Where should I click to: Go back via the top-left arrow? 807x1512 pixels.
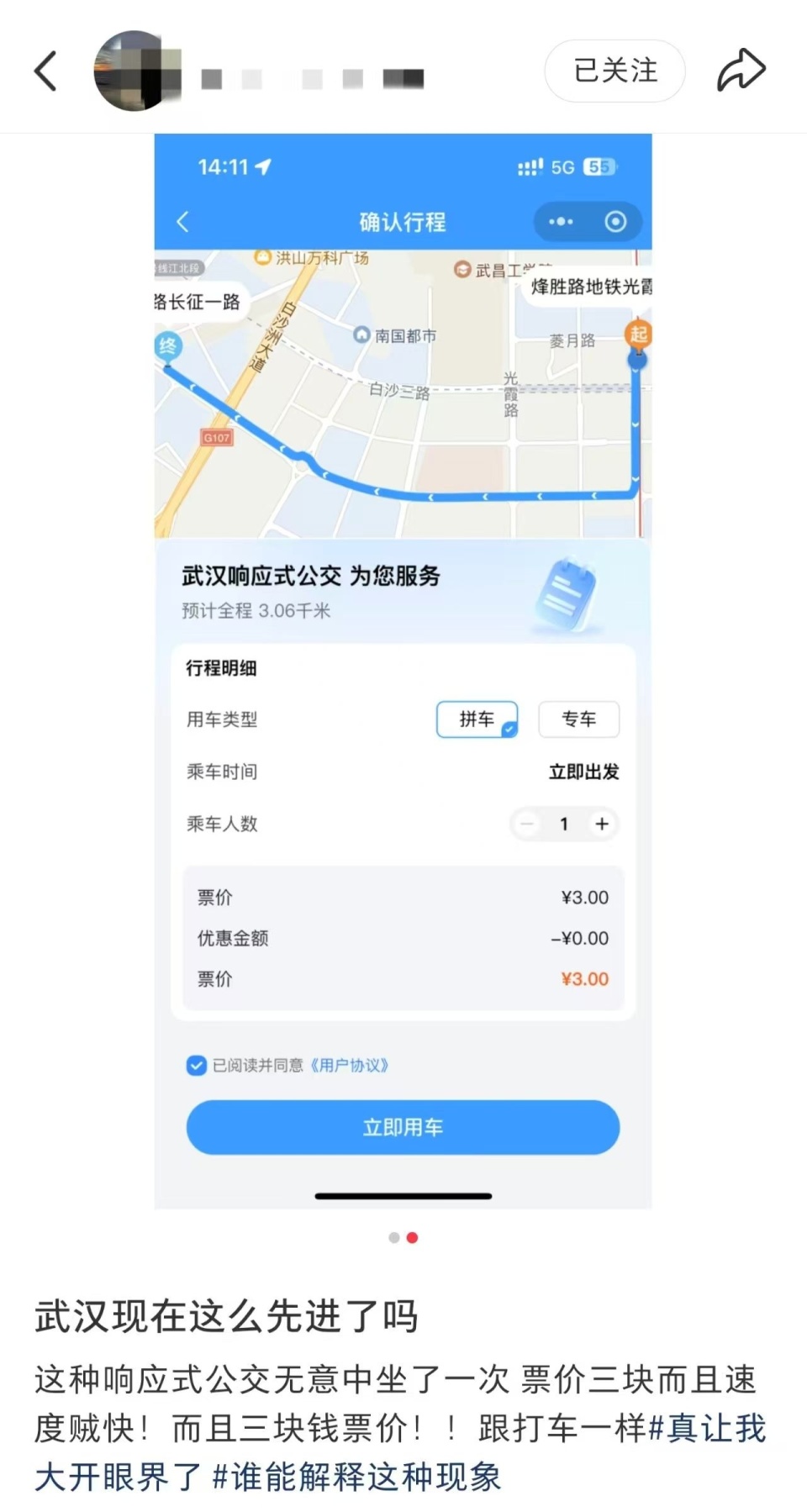tap(45, 71)
